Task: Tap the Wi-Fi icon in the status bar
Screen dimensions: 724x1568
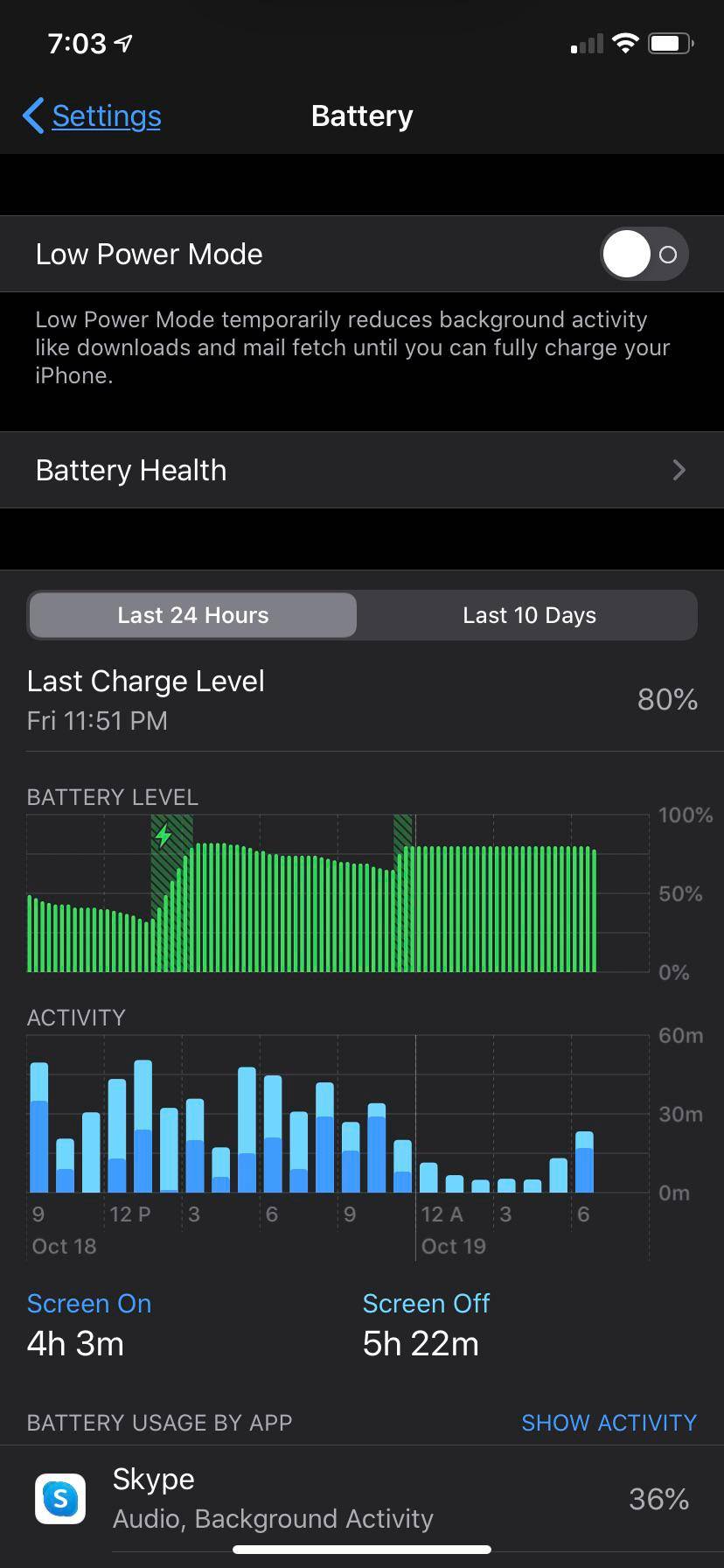Action: click(625, 43)
